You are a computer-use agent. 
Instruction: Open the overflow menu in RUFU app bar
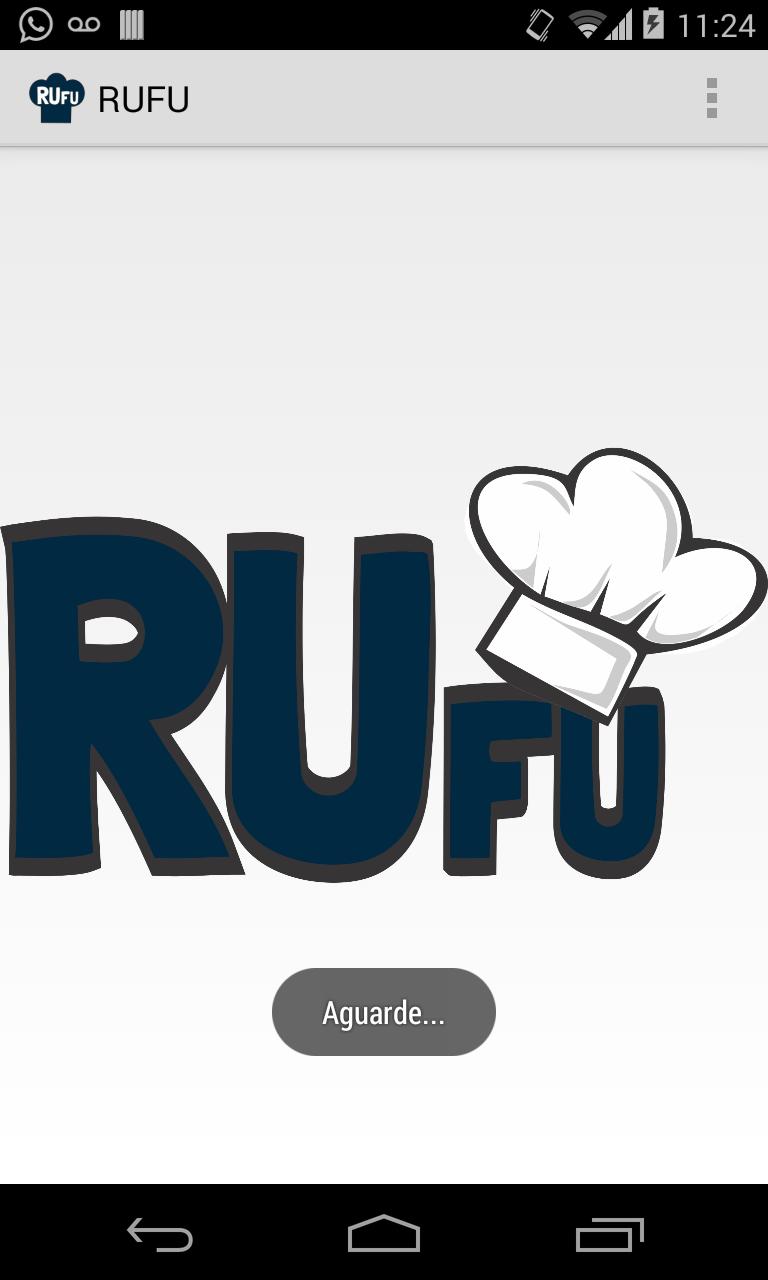pyautogui.click(x=711, y=98)
